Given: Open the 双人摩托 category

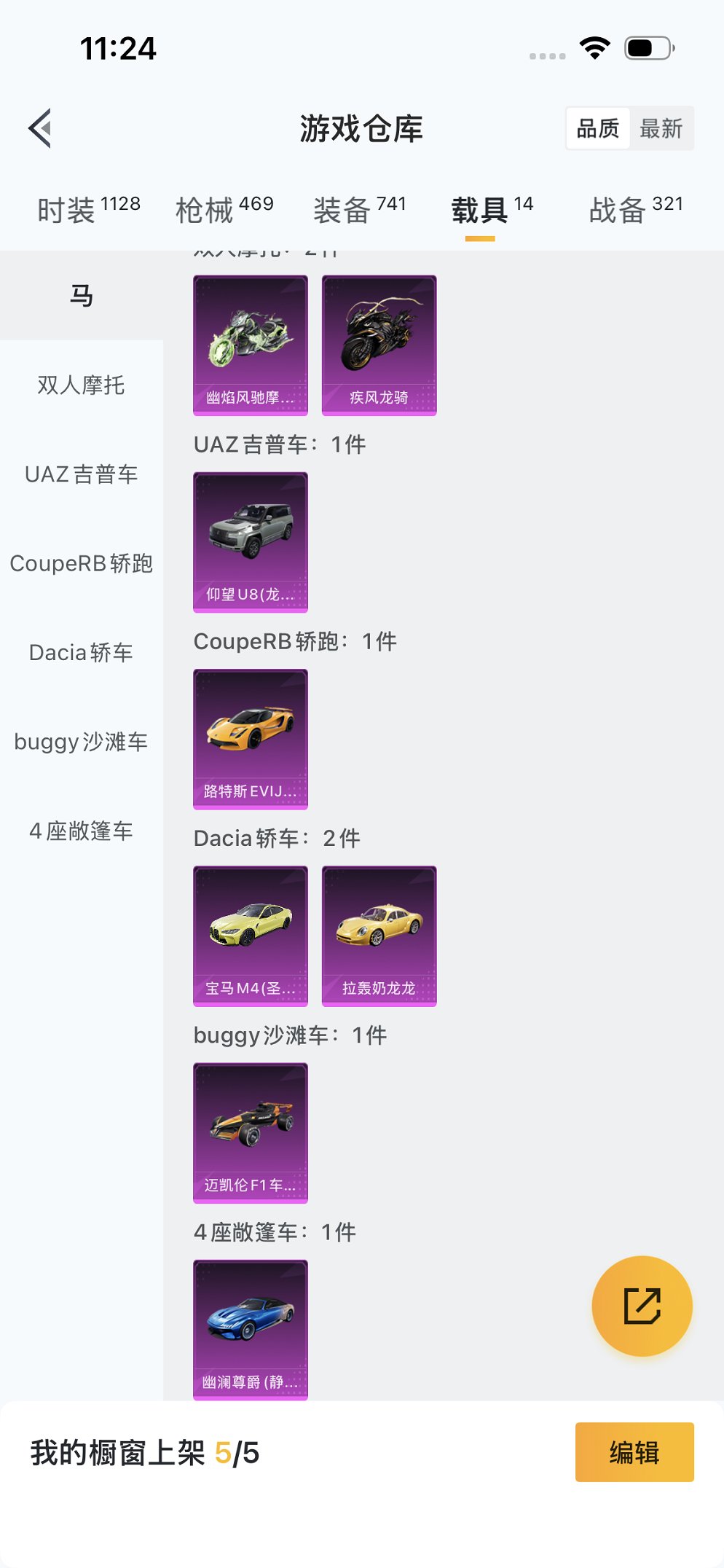Looking at the screenshot, I should 82,386.
